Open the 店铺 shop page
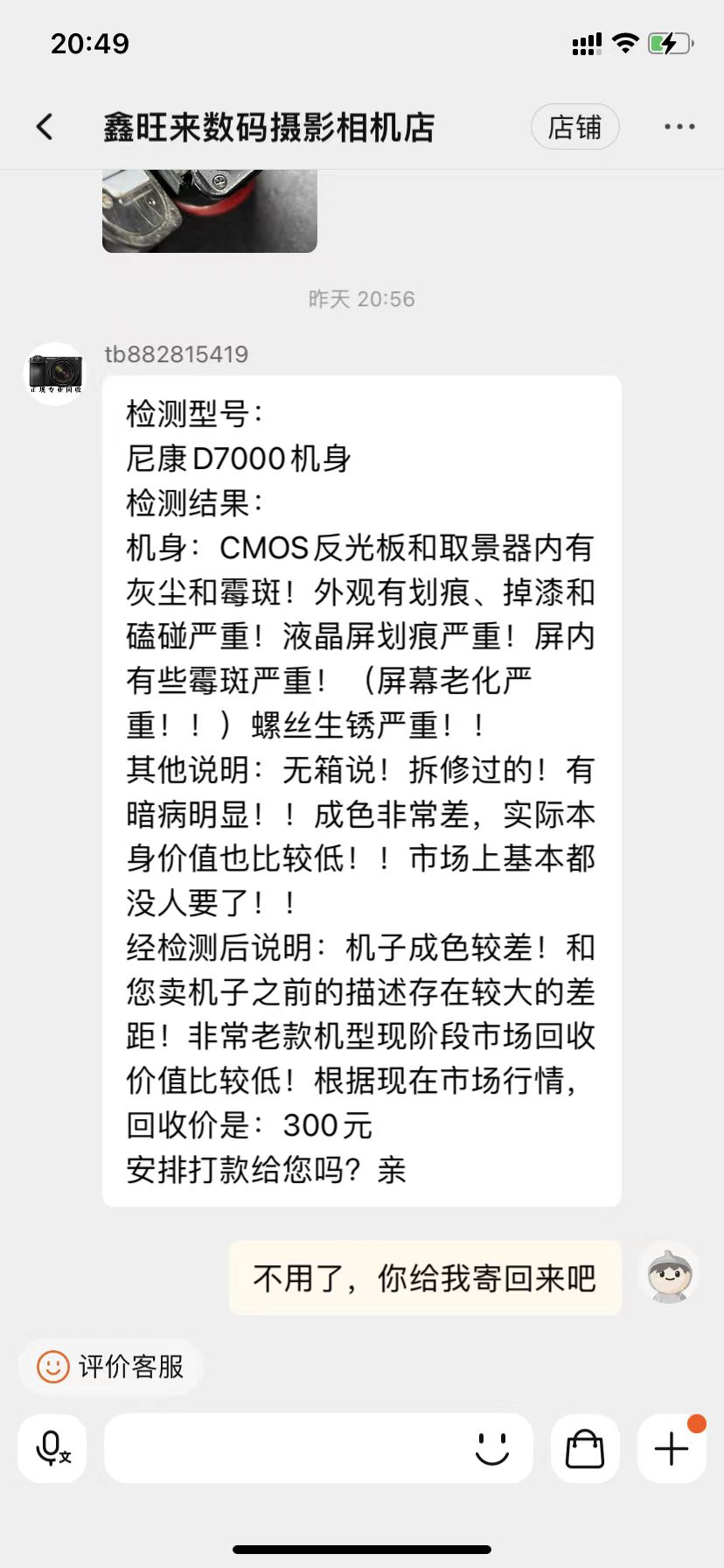Screen dimensions: 724x1568 574,127
